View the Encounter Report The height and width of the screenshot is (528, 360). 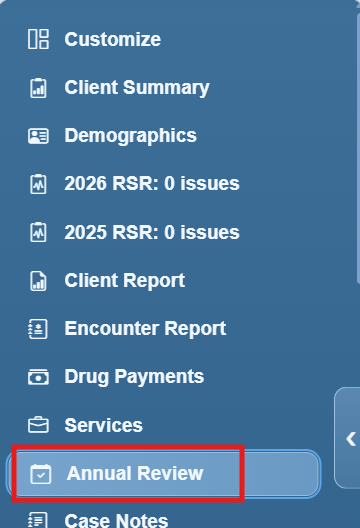(x=163, y=329)
